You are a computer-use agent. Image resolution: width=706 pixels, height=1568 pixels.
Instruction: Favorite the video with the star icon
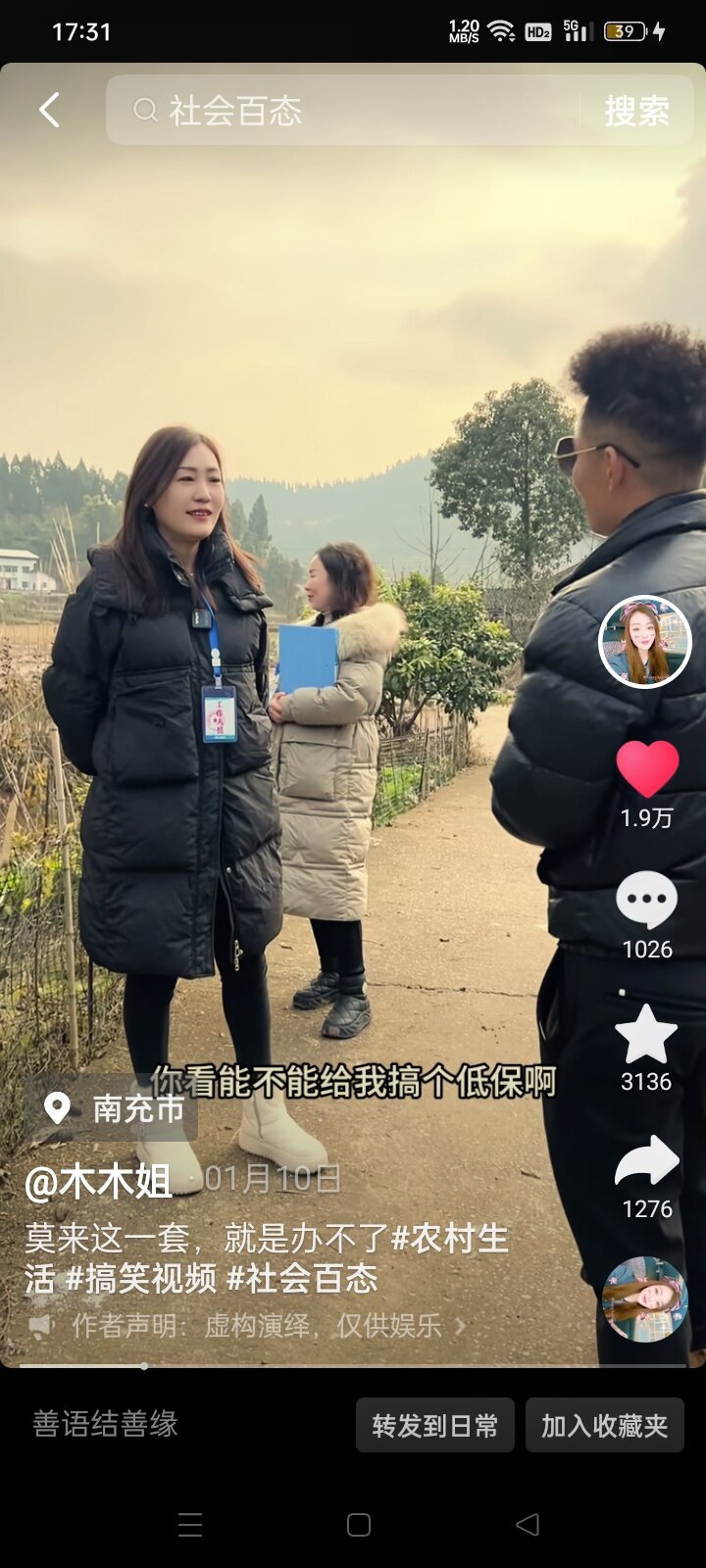point(645,1035)
